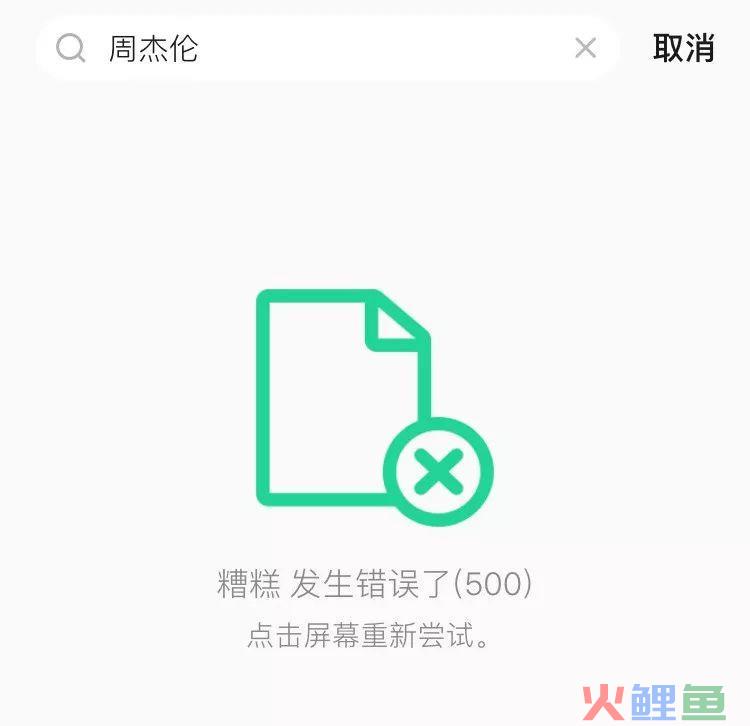Screen dimensions: 750x726
Task: Tap the 点击屏幕重新尝试 message to retry
Action: [x=370, y=636]
